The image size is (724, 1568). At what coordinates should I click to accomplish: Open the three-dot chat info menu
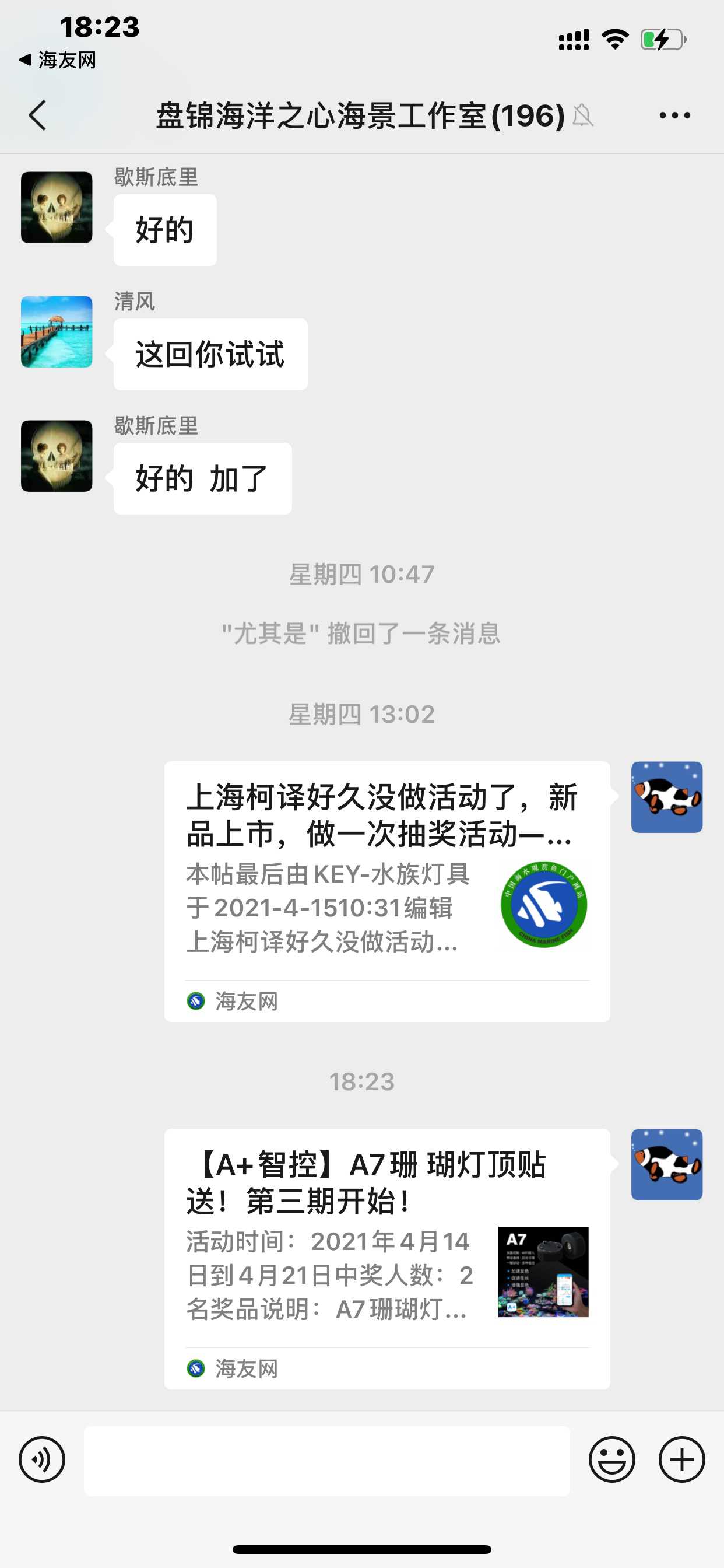[x=674, y=115]
